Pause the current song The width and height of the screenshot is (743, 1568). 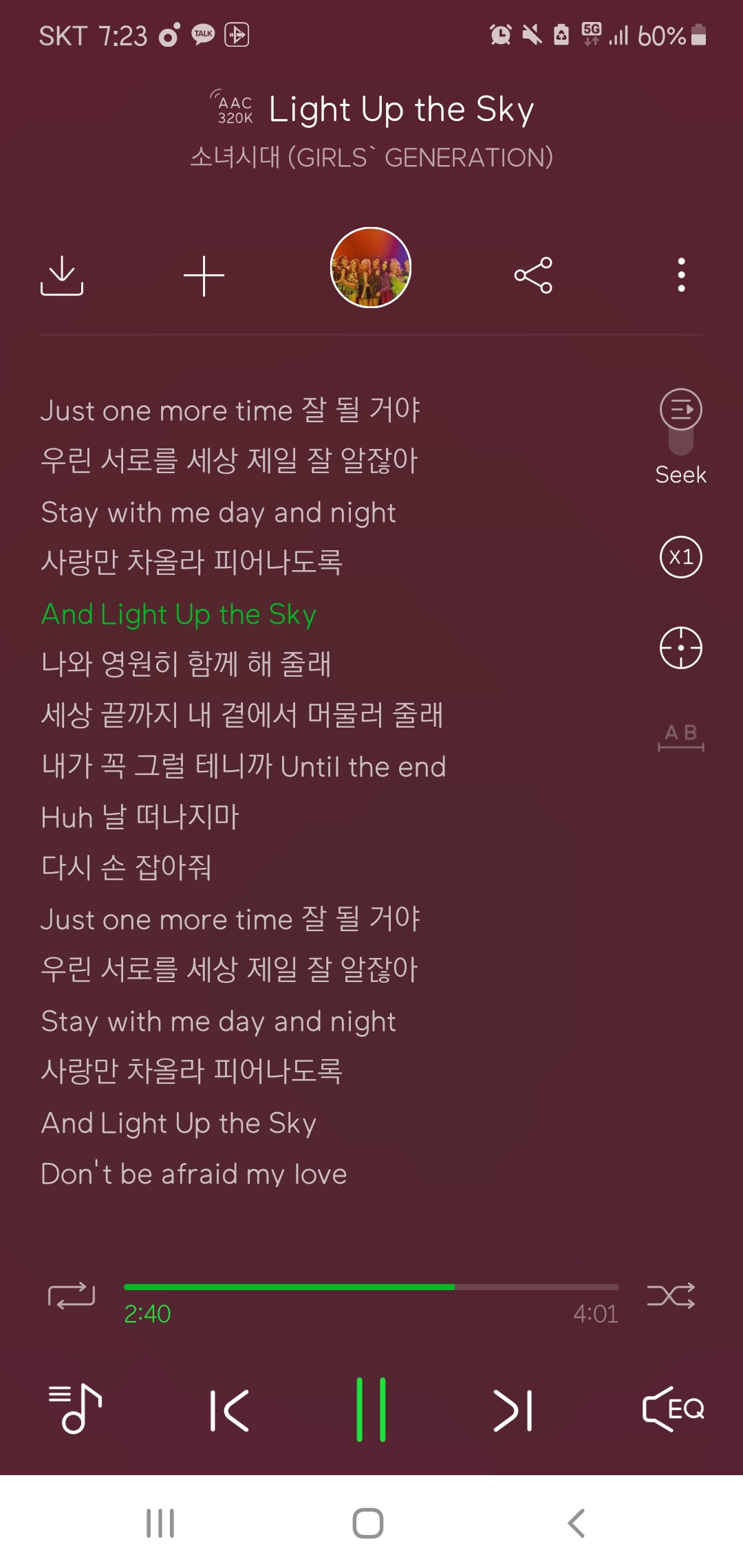coord(371,1408)
